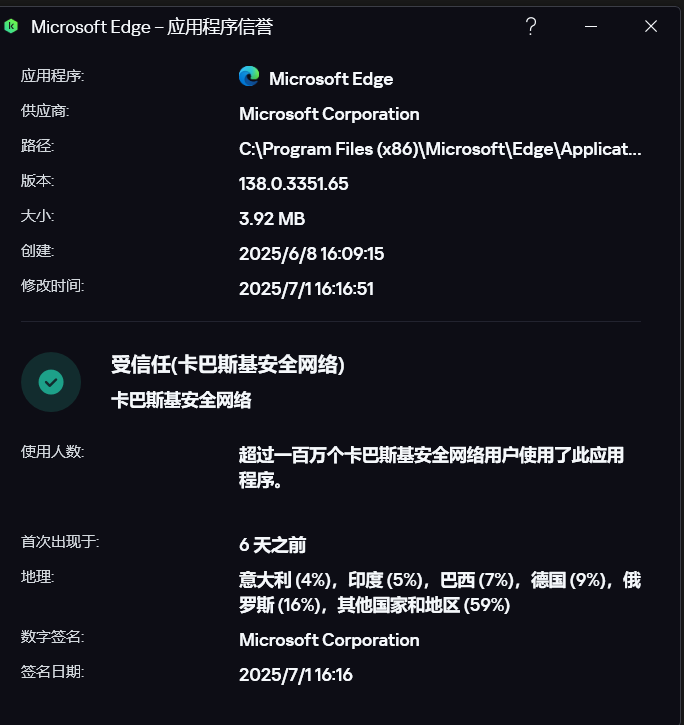The width and height of the screenshot is (684, 725).
Task: Open the help question mark
Action: point(531,27)
